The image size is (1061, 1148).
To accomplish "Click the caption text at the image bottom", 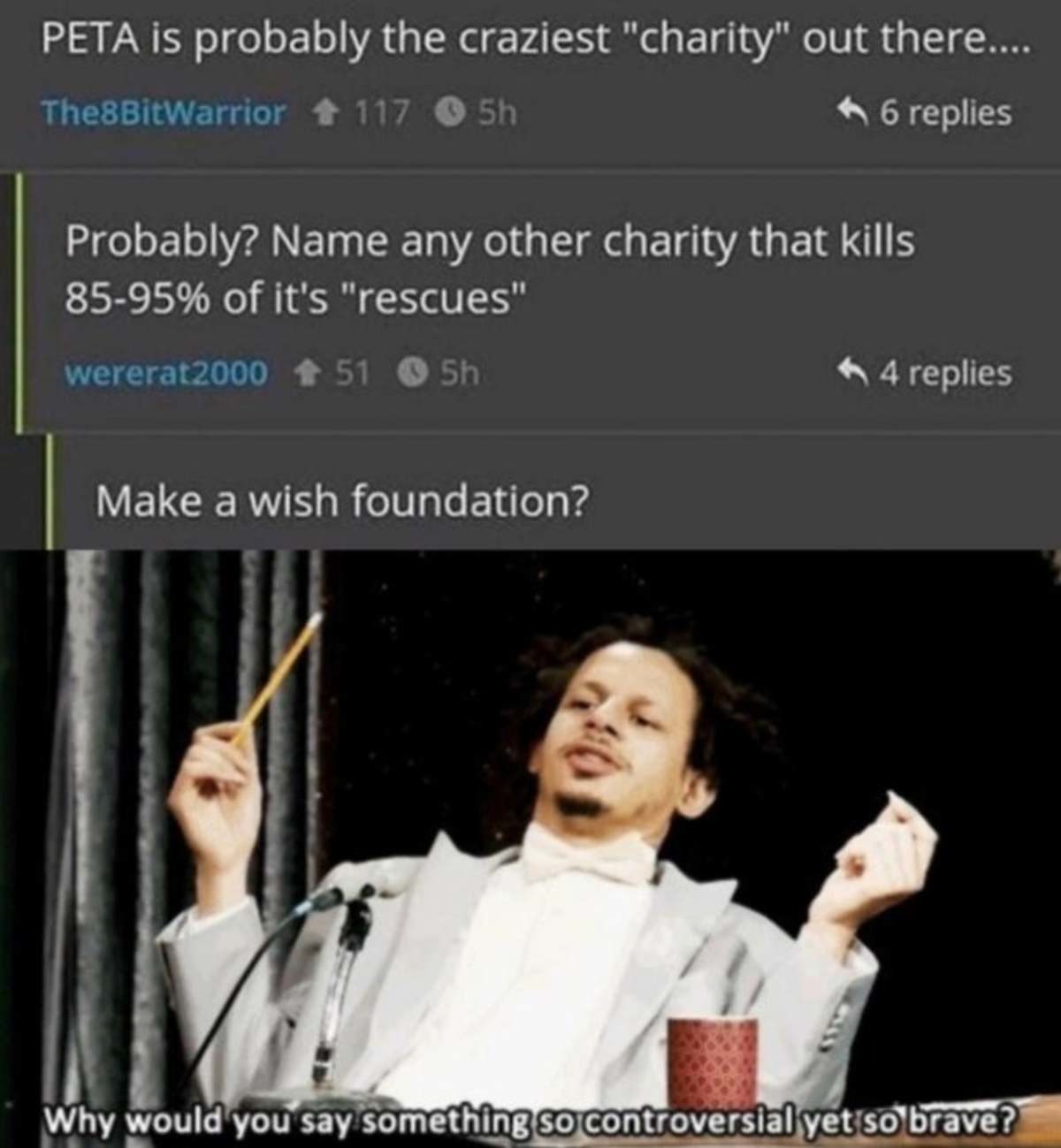I will (530, 1118).
